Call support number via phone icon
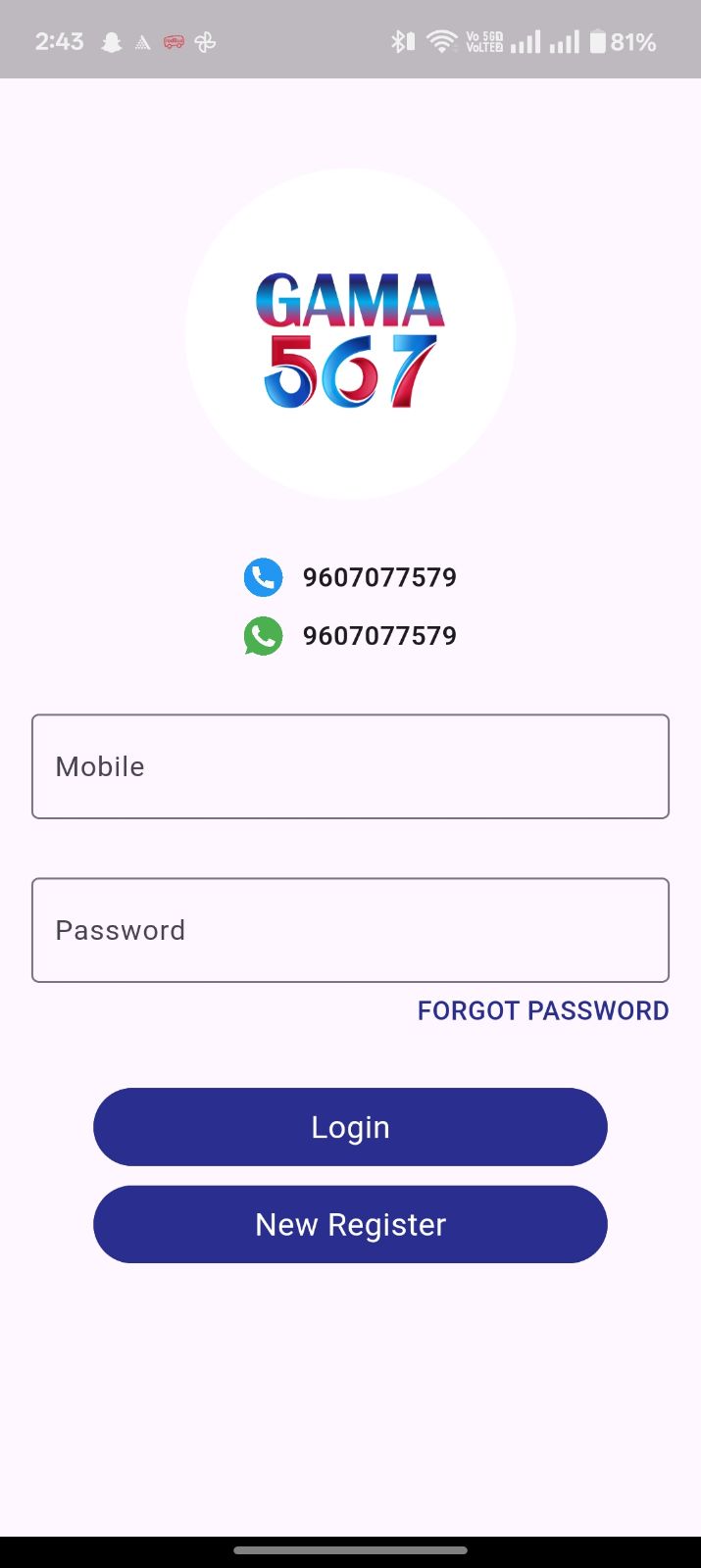This screenshot has height=1568, width=701. coord(263,577)
